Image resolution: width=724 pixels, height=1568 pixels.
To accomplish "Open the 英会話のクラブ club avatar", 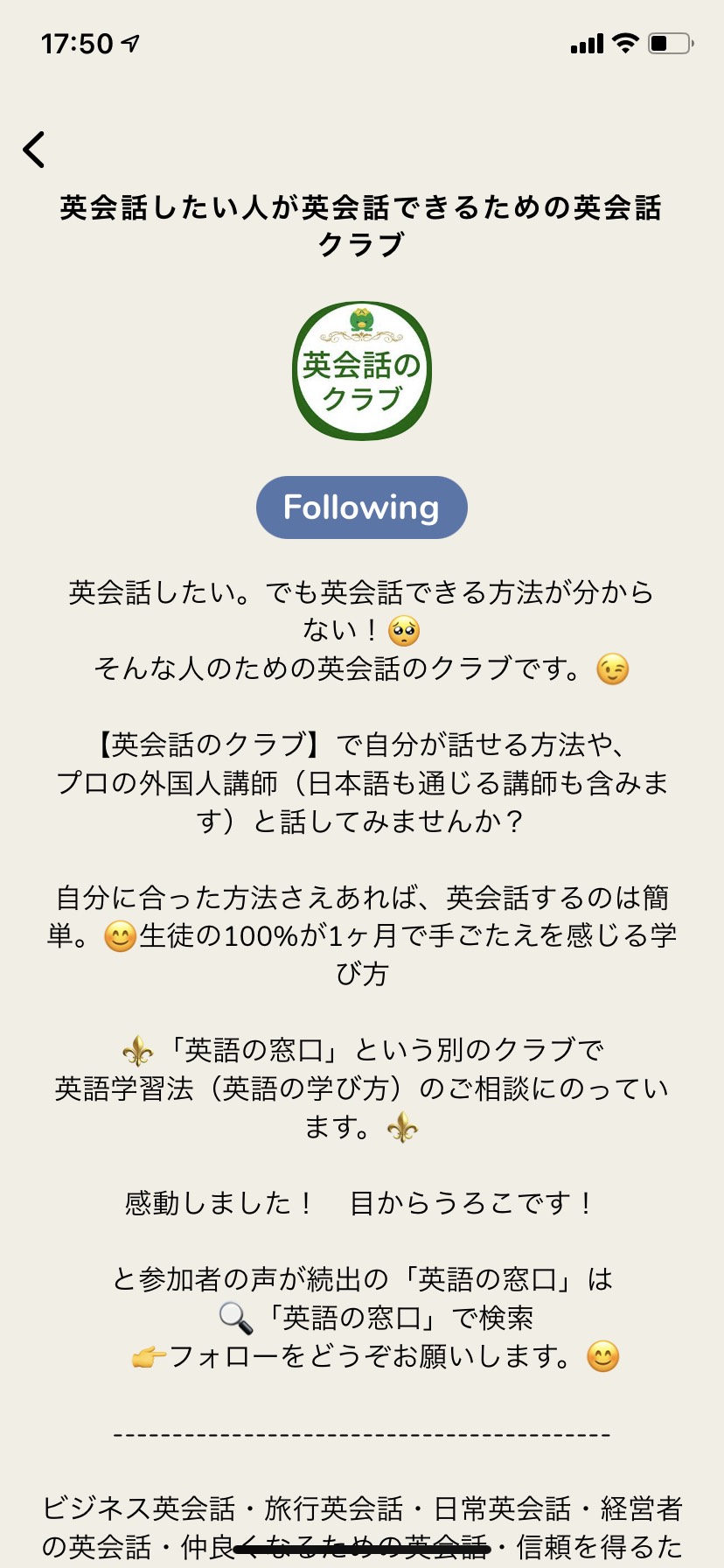I will (362, 371).
